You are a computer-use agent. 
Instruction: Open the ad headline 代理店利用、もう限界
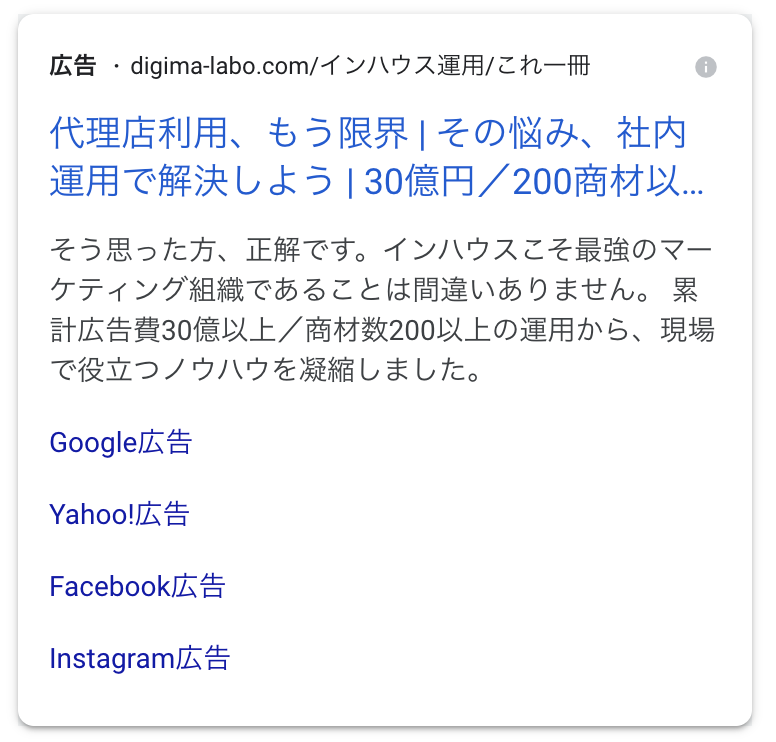tap(370, 157)
